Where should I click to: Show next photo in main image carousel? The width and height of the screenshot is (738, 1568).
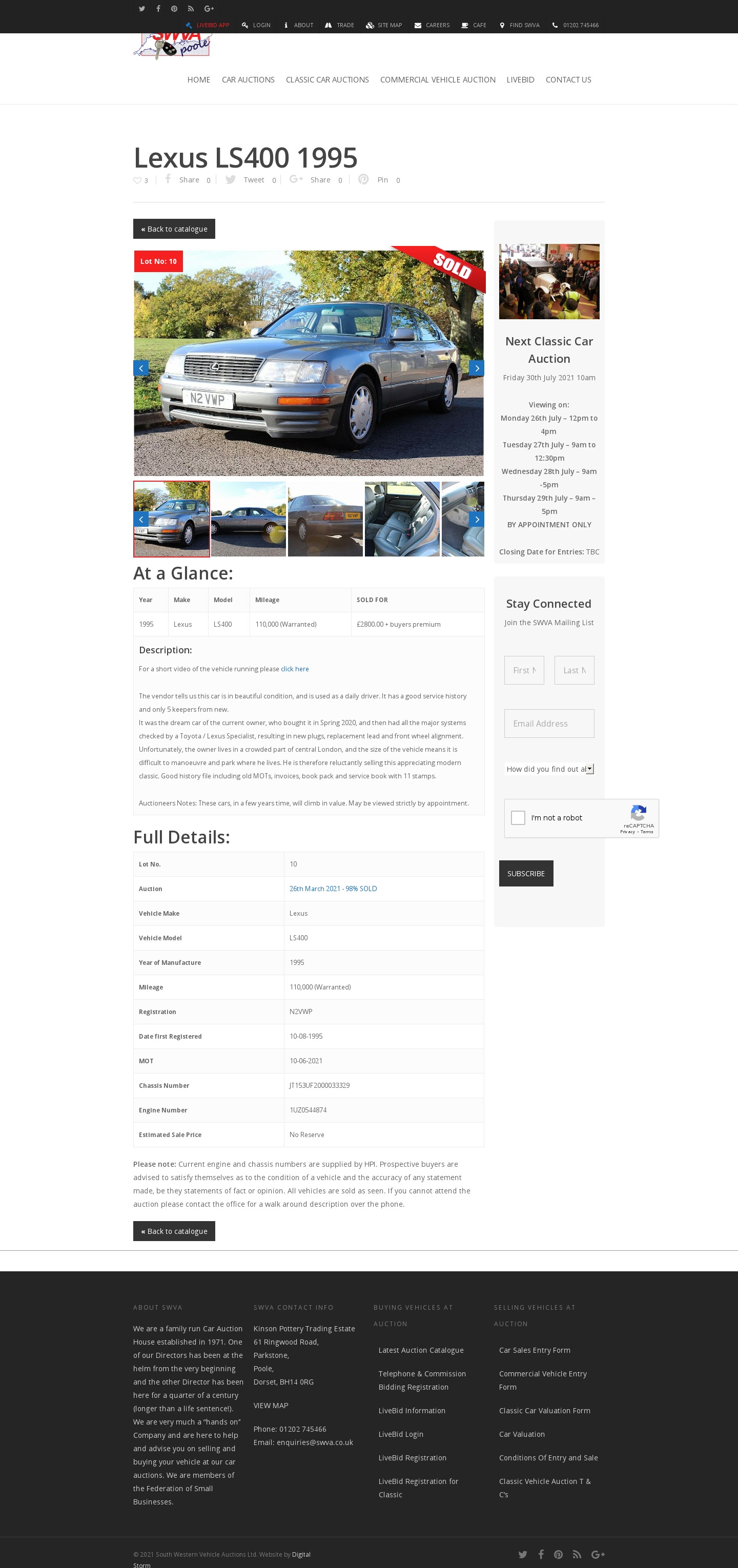tap(476, 368)
